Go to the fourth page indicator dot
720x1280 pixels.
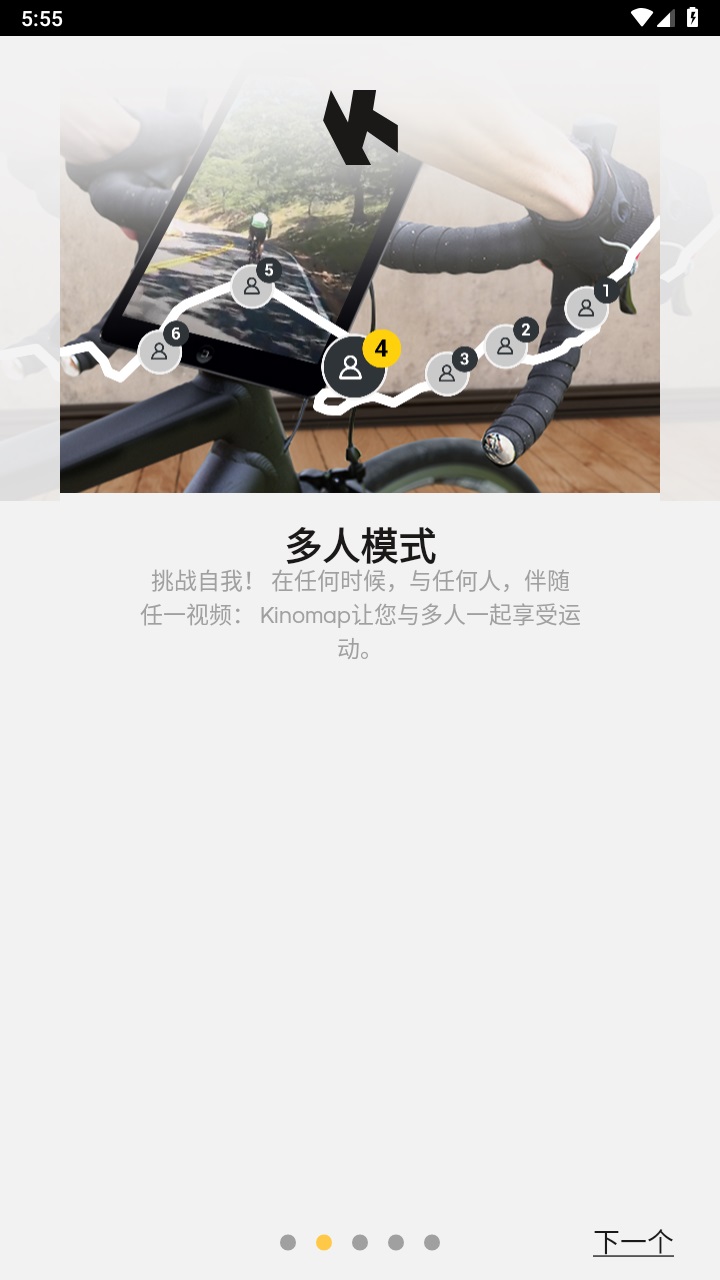(396, 1242)
